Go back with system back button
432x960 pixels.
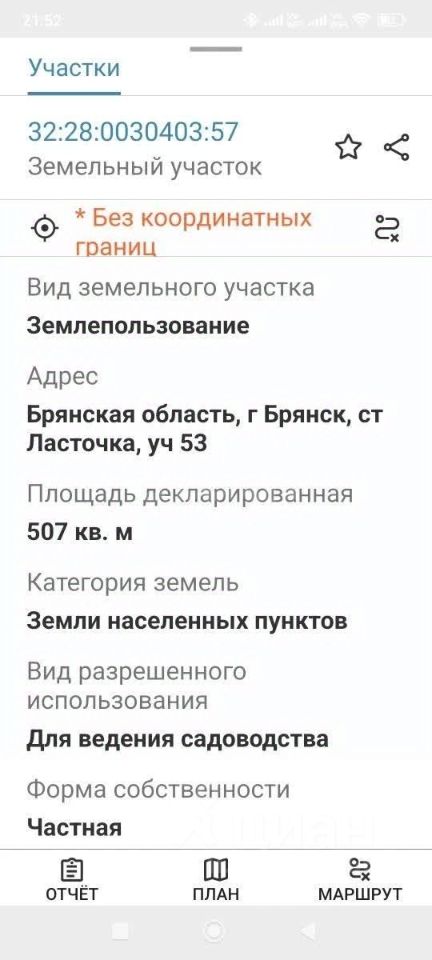(308, 931)
